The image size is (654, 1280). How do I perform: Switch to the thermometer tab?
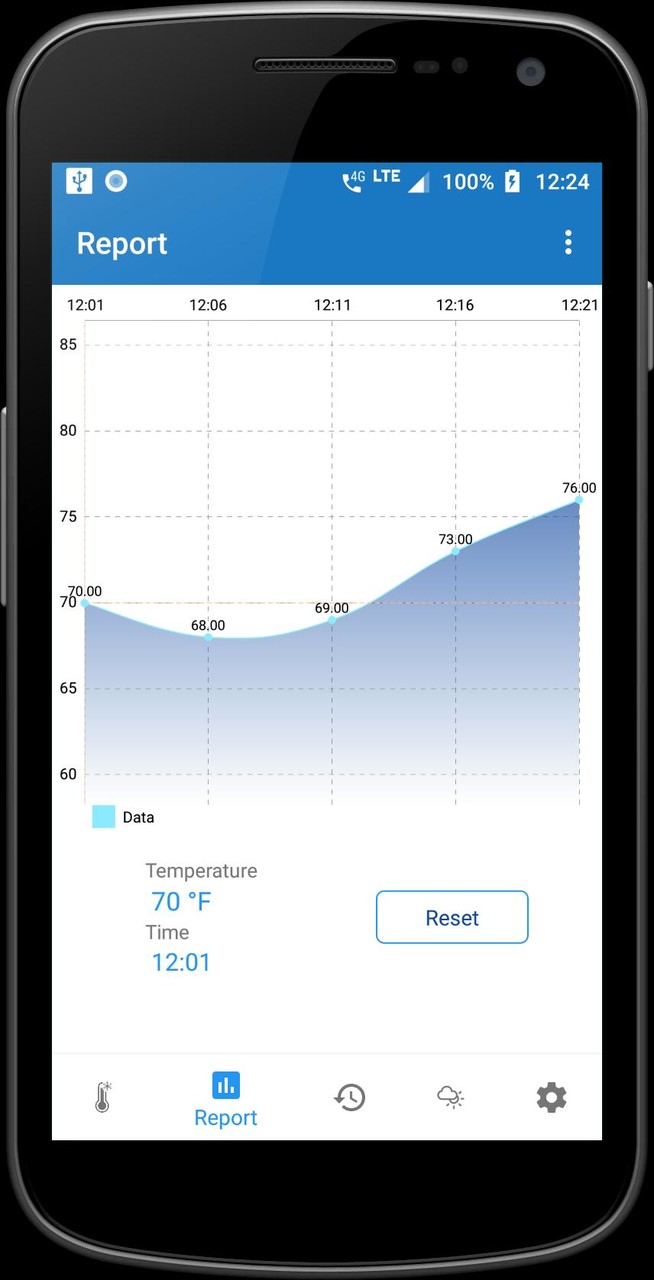pyautogui.click(x=102, y=1097)
